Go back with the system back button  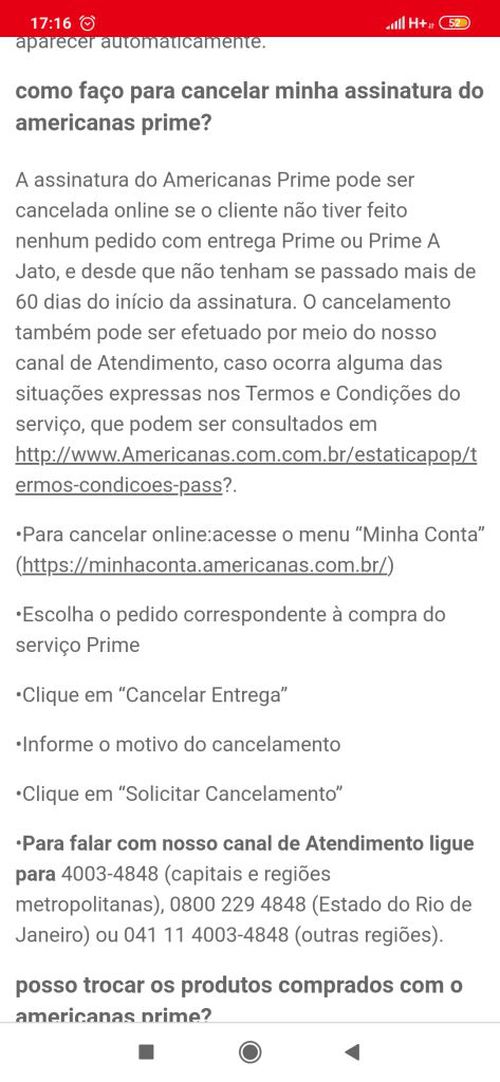(x=352, y=1052)
